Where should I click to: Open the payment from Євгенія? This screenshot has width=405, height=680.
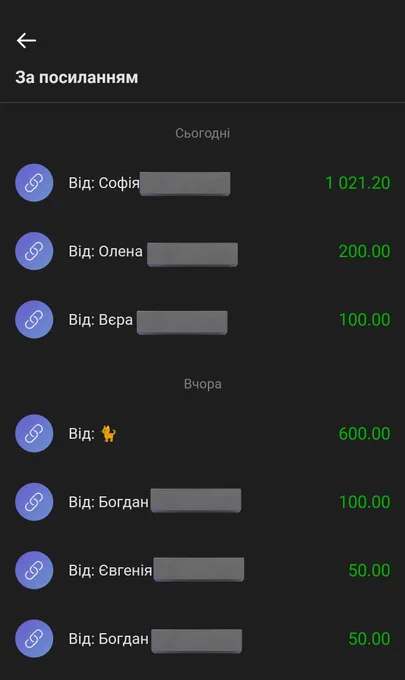pyautogui.click(x=202, y=570)
